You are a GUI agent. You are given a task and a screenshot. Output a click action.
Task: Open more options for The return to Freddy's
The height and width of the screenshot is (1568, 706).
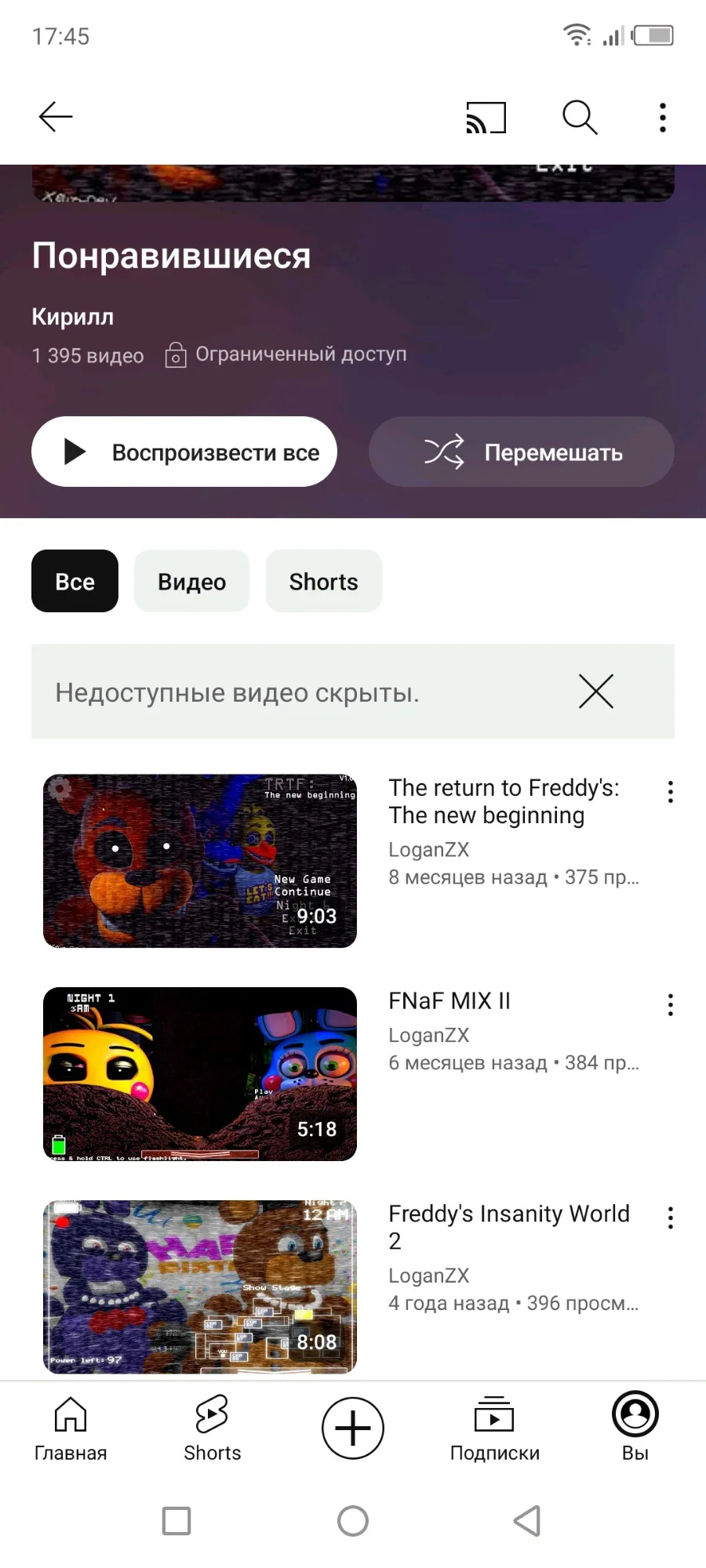(x=670, y=792)
